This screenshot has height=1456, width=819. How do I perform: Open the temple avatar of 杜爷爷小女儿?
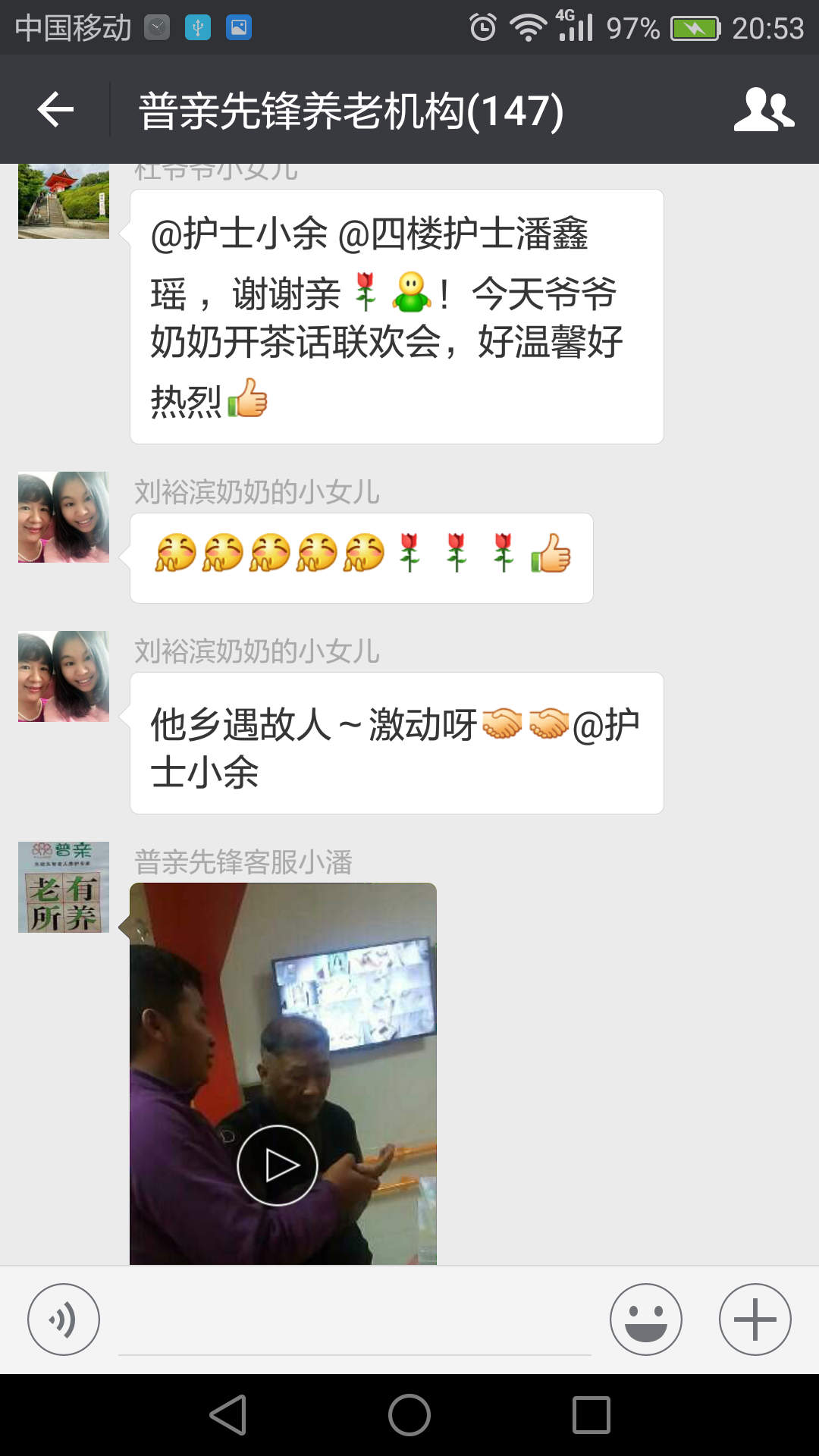(x=64, y=202)
